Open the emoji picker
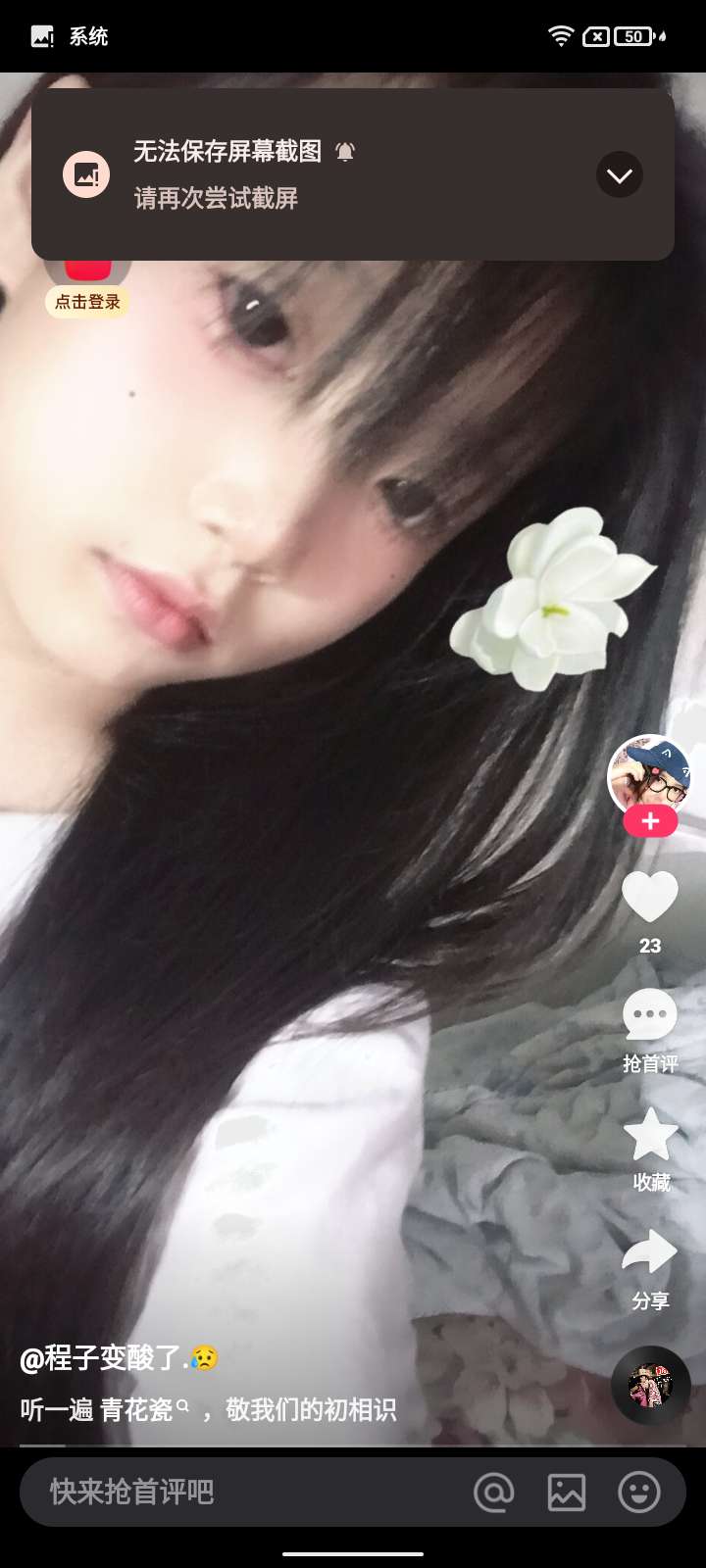 pos(639,1492)
